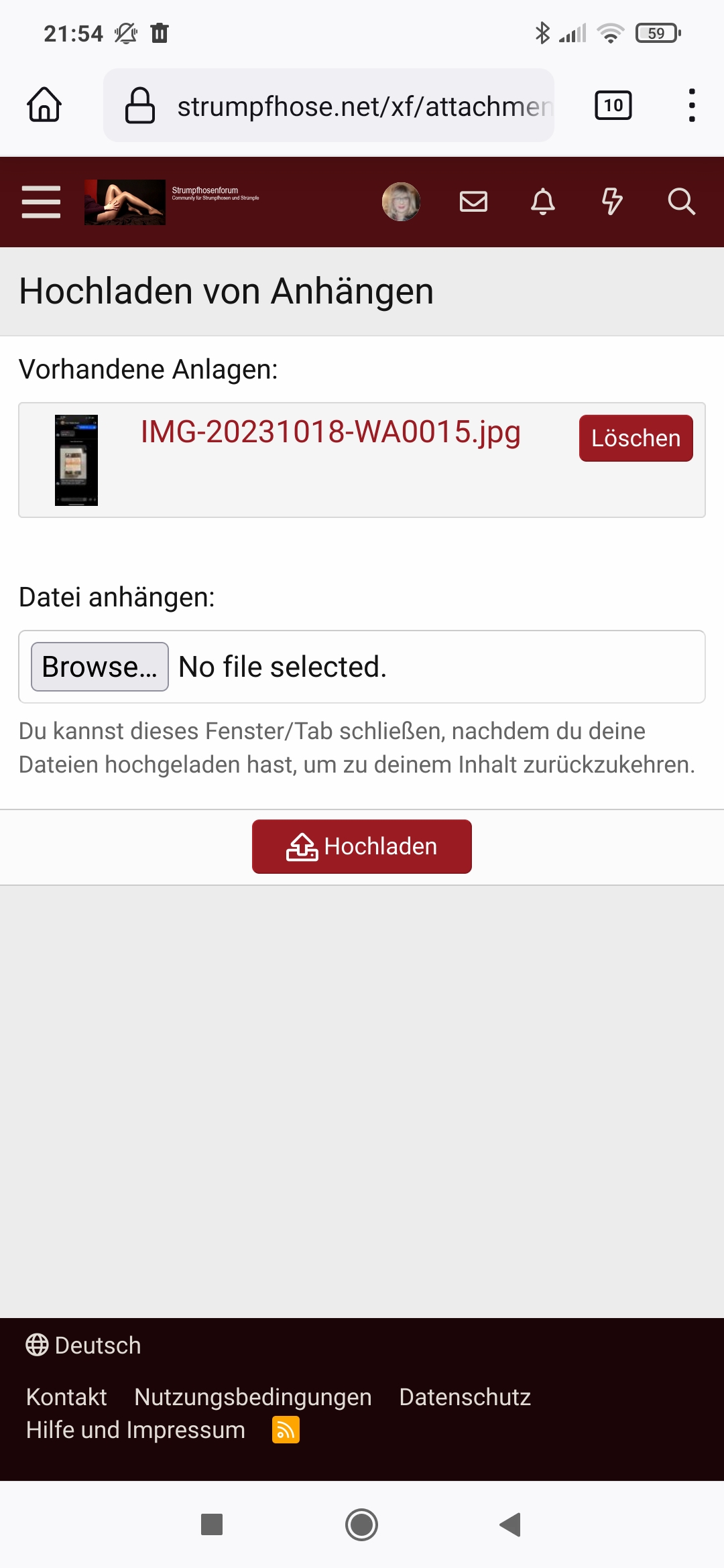Go back using the system back button

tap(511, 1524)
